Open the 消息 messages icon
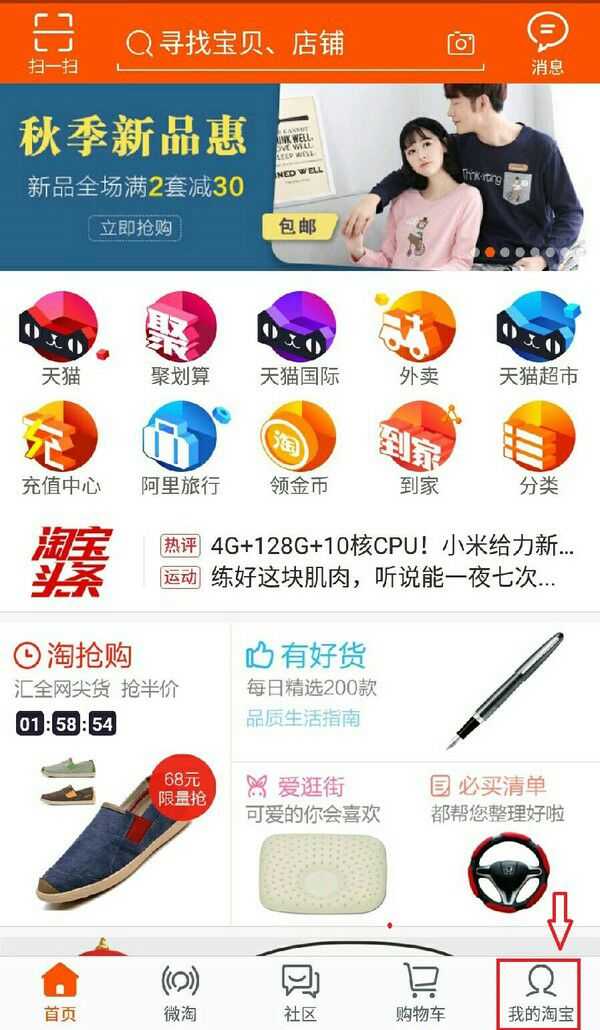Screen dimensions: 600x1030 (x=547, y=42)
